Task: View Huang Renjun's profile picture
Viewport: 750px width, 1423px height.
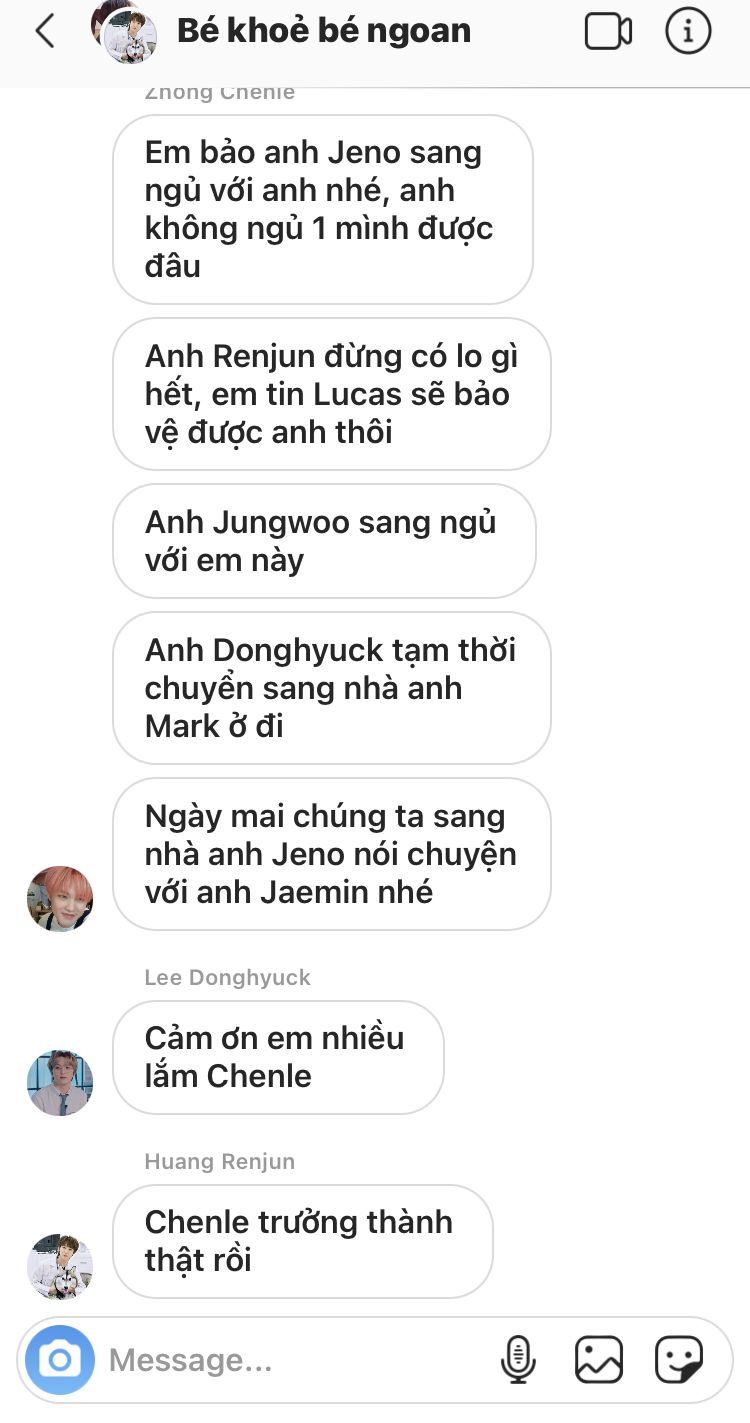Action: pos(60,1267)
